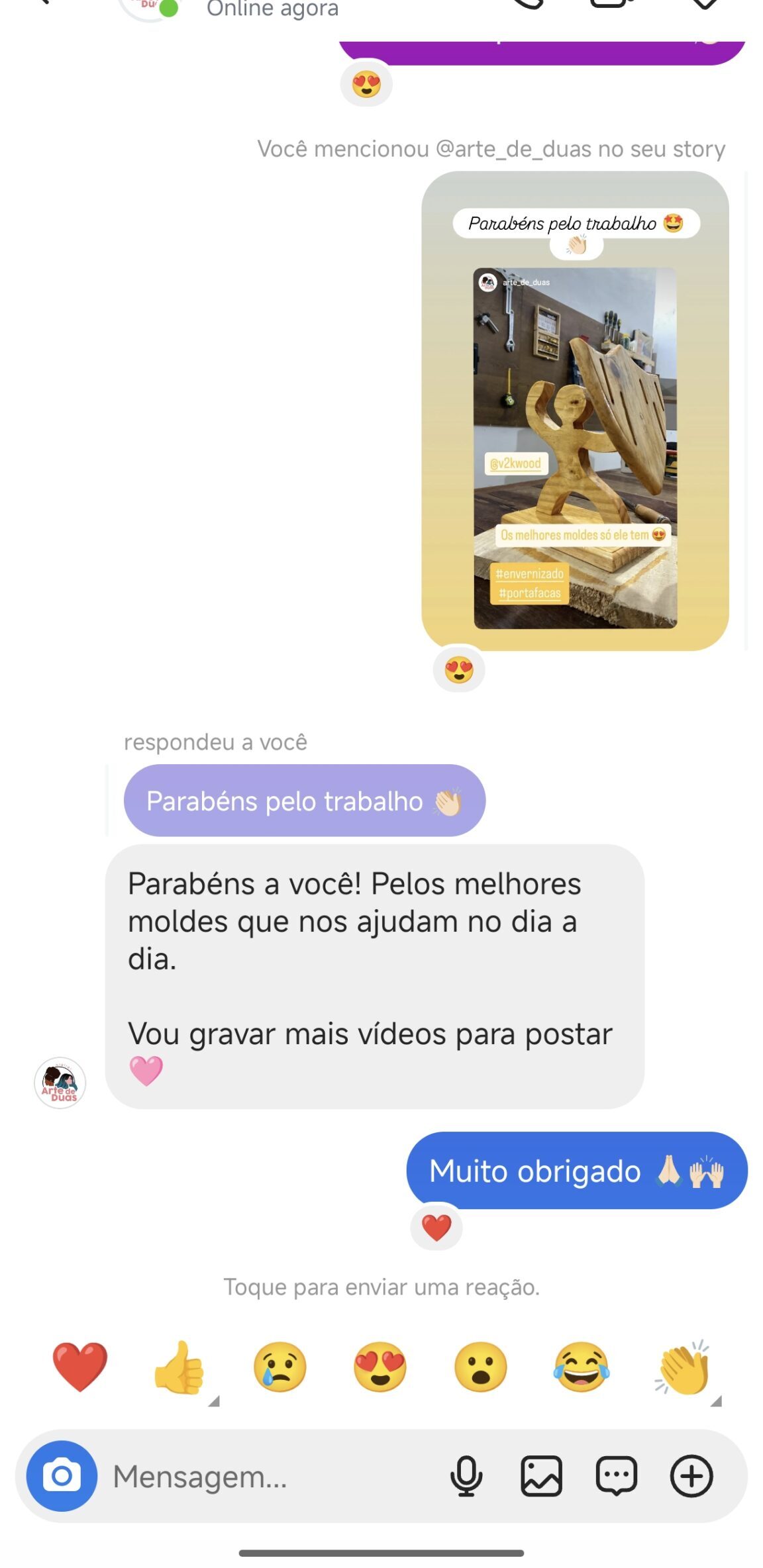Screen dimensions: 763x1568
Task: Open the Arte de Duas profile avatar
Action: (x=60, y=1083)
